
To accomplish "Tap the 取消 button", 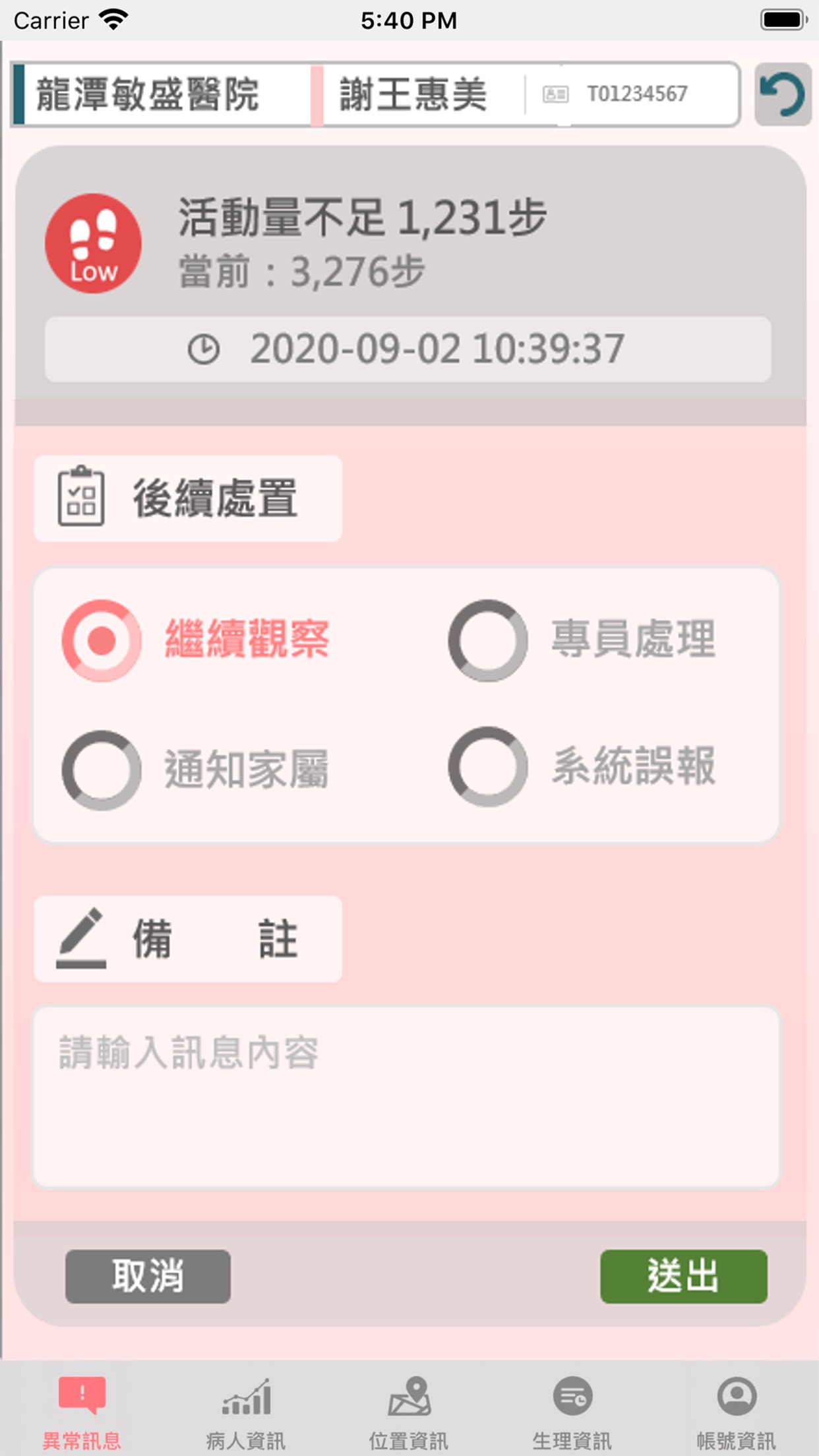I will pos(148,1276).
